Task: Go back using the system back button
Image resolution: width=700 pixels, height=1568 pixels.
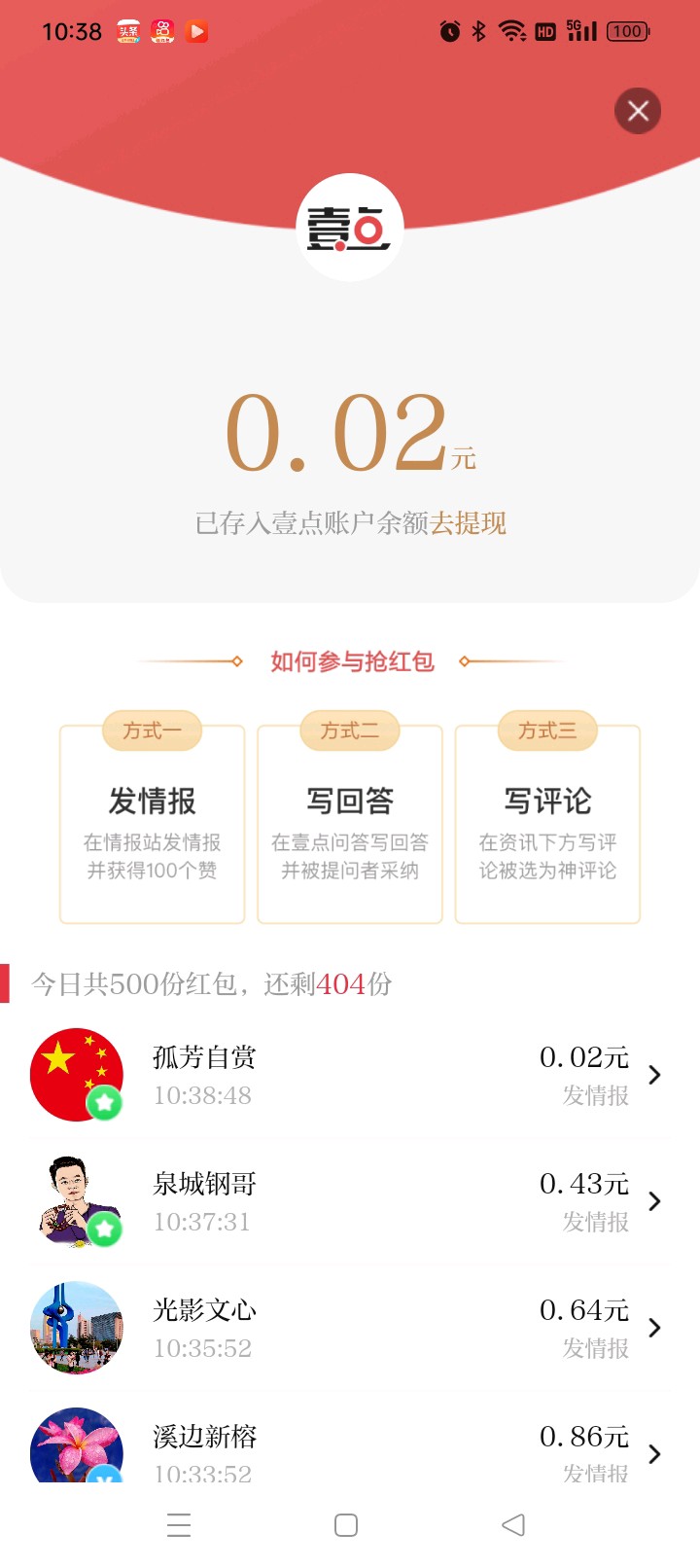Action: 513,1524
